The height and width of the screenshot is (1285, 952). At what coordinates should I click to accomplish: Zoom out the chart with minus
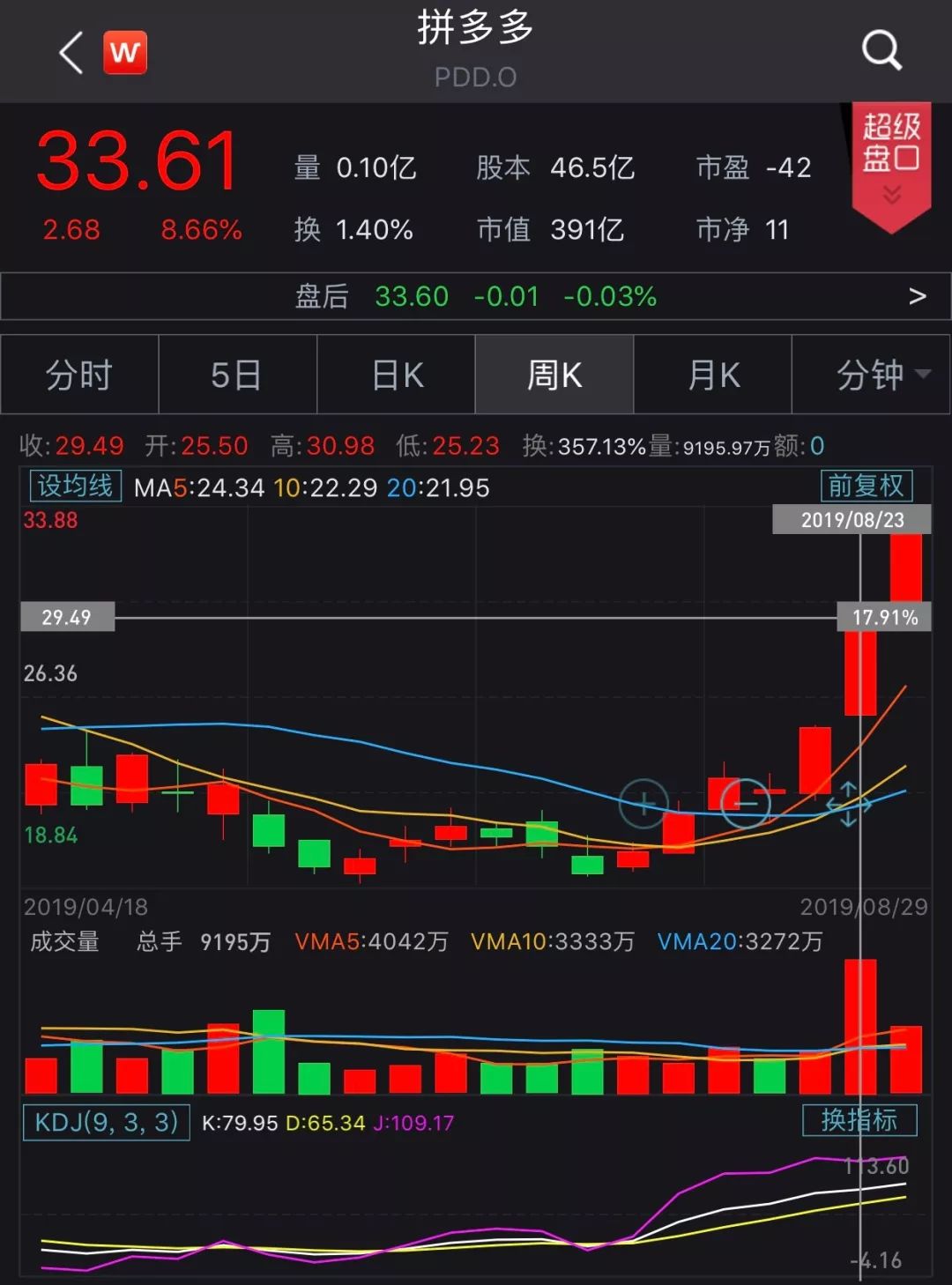(x=746, y=804)
